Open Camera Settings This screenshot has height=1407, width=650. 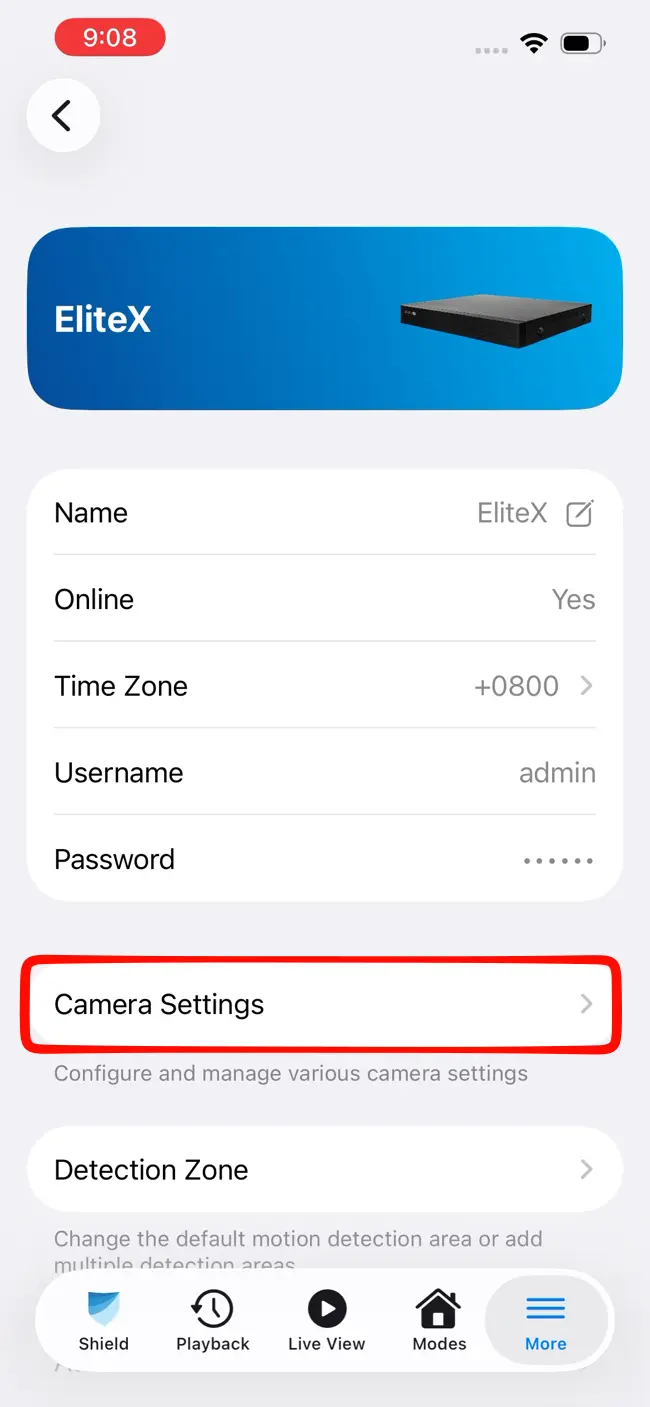click(324, 1004)
